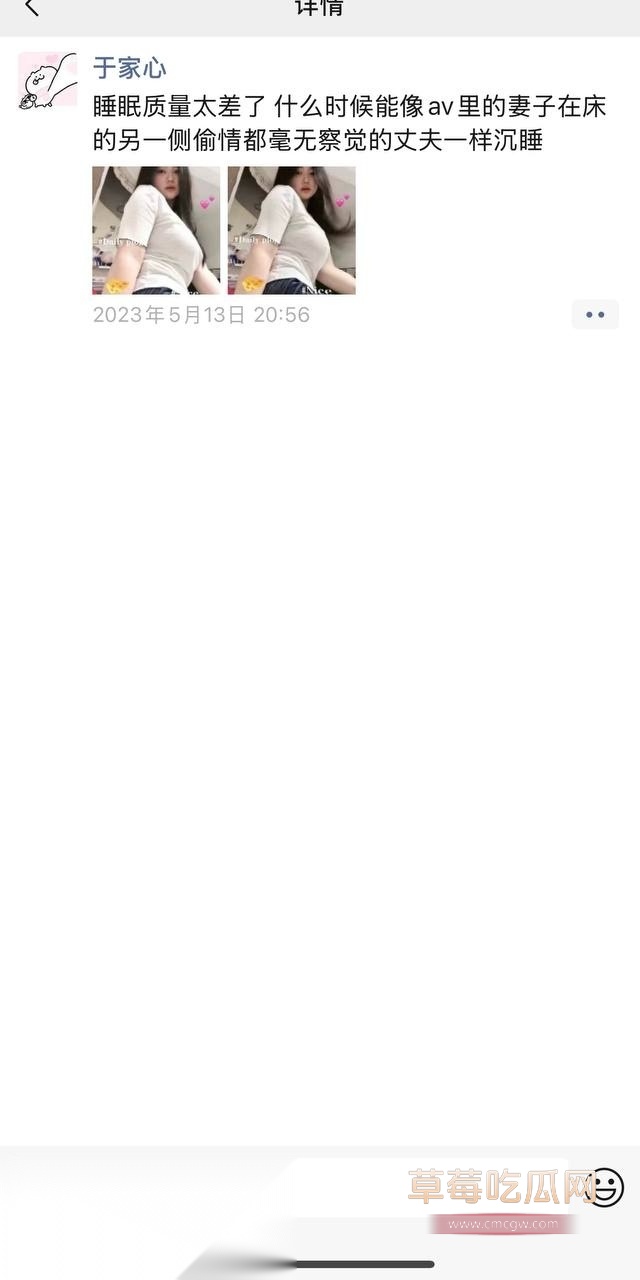The height and width of the screenshot is (1280, 640).
Task: Open the two-dot like and comment menu
Action: pos(595,314)
